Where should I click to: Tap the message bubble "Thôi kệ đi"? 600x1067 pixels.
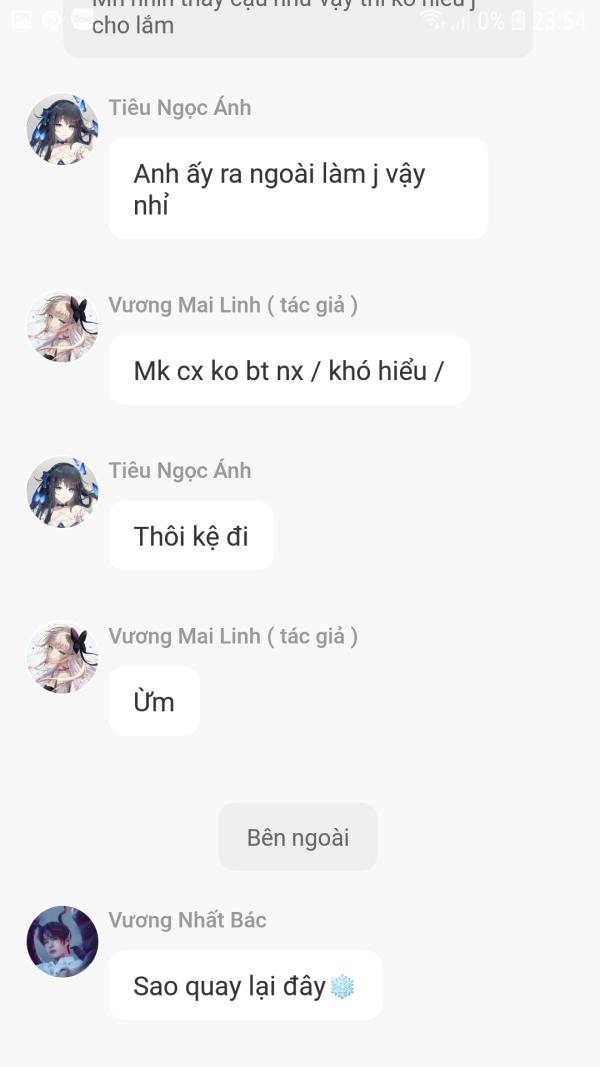(190, 536)
